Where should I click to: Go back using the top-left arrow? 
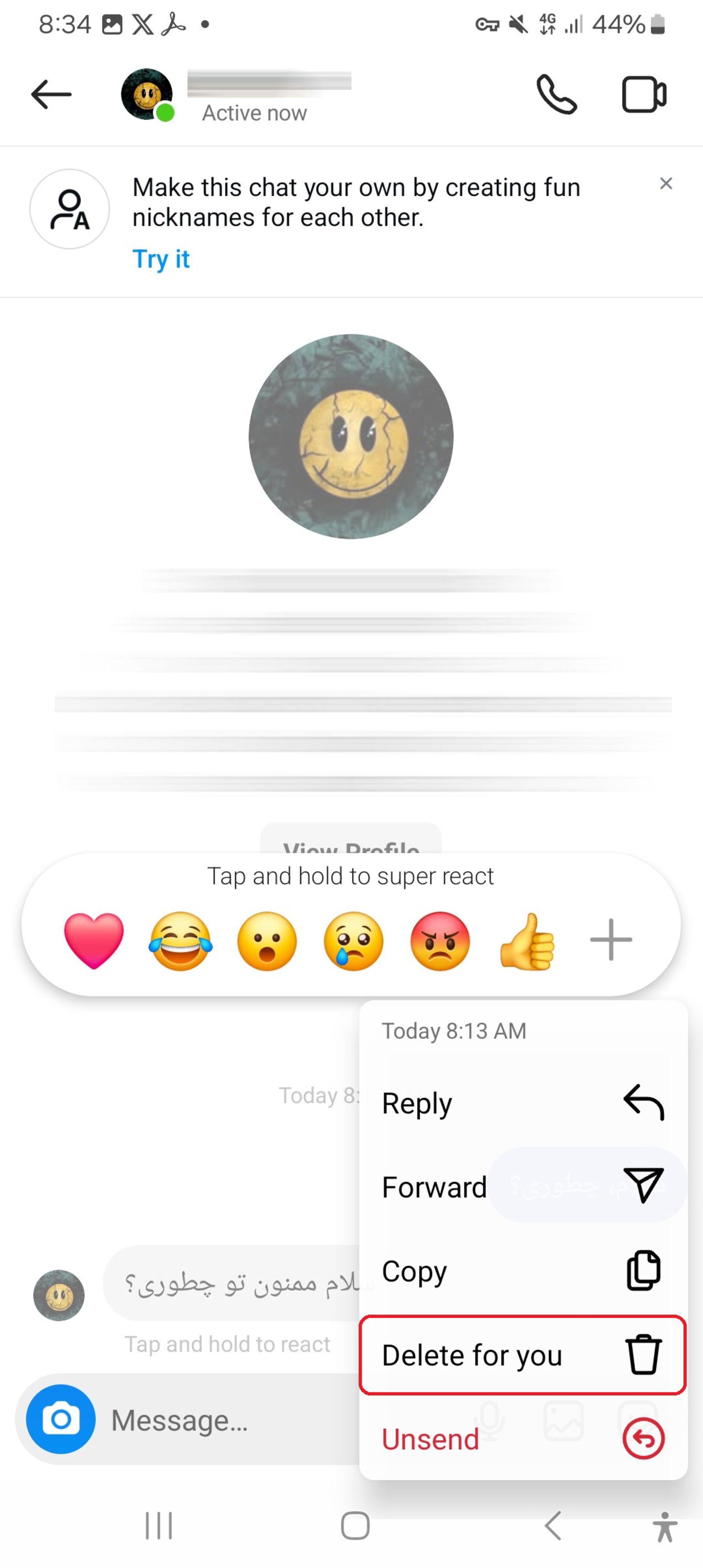pos(52,95)
